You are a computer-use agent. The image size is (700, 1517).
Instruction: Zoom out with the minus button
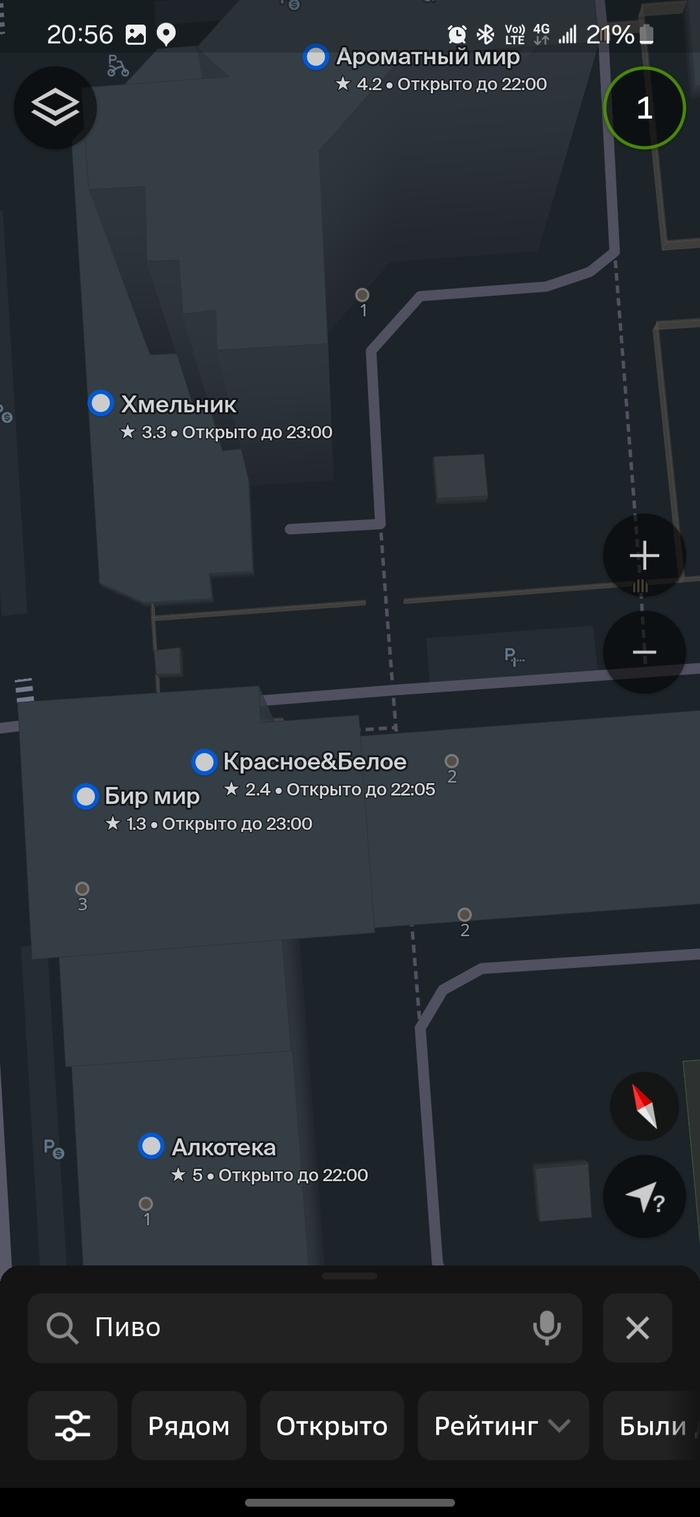pyautogui.click(x=644, y=652)
